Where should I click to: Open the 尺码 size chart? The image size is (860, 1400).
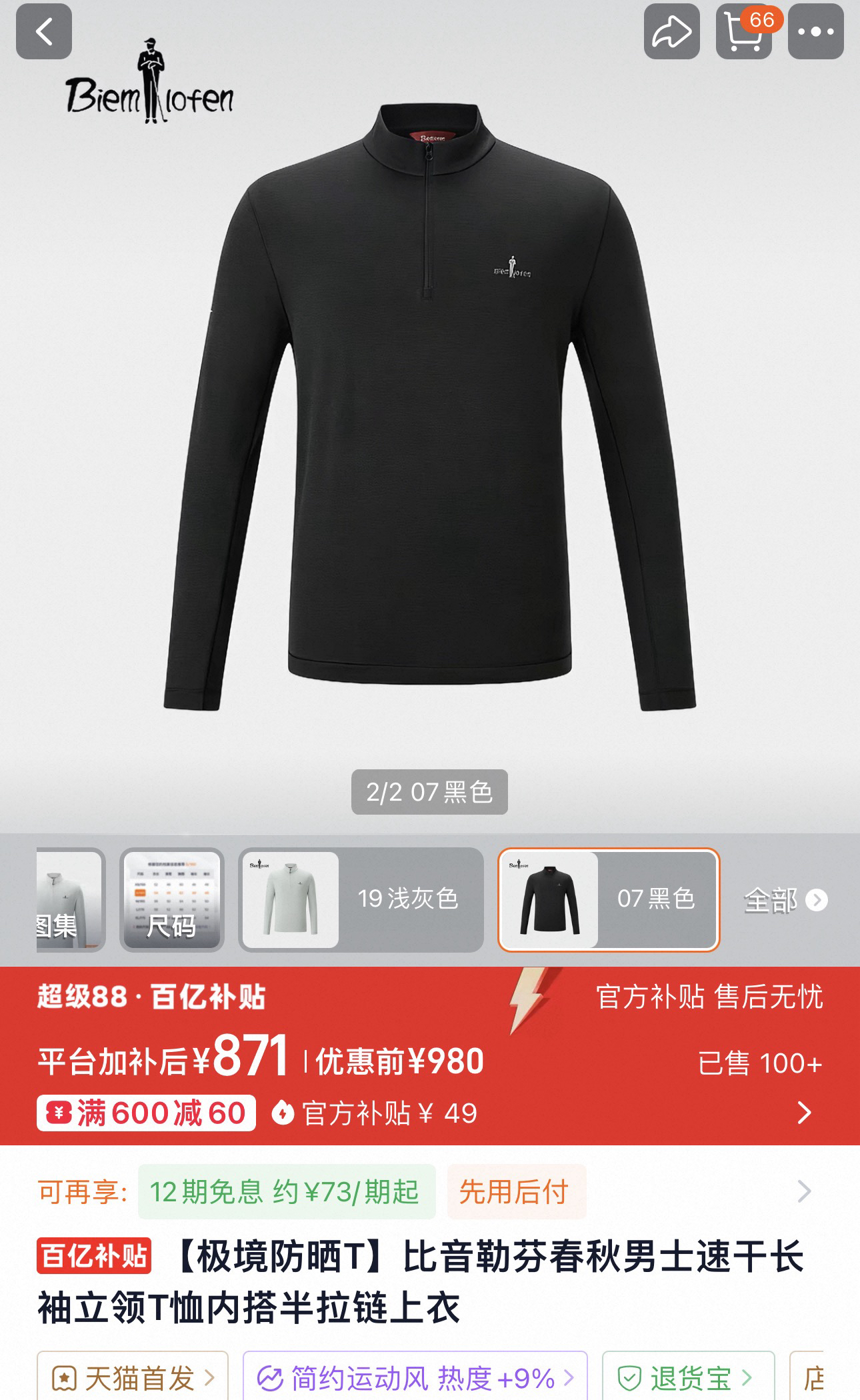[171, 899]
